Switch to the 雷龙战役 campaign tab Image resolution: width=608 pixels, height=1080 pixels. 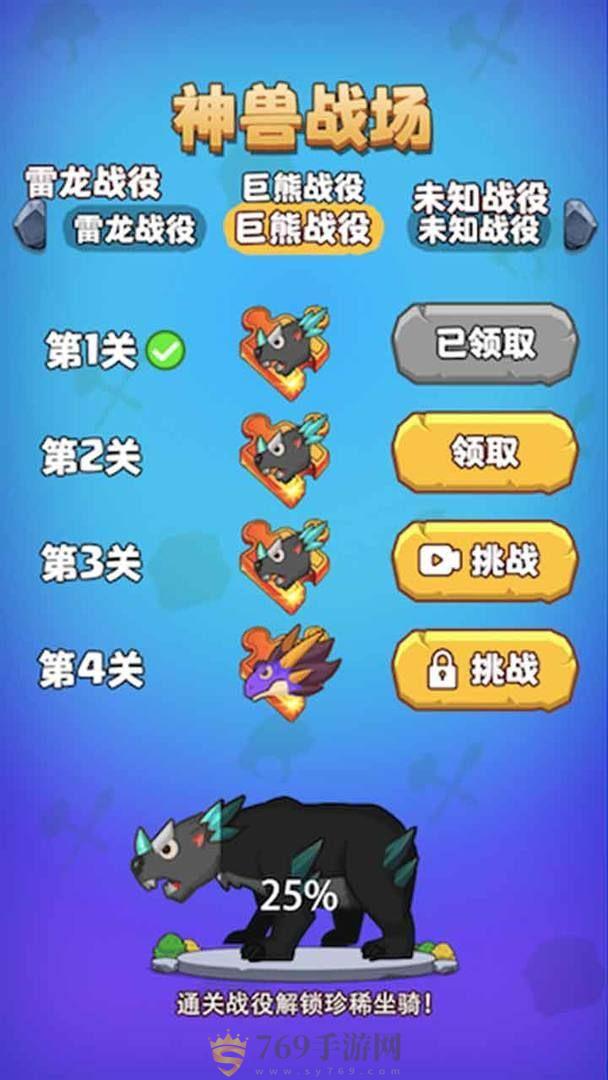click(x=134, y=227)
